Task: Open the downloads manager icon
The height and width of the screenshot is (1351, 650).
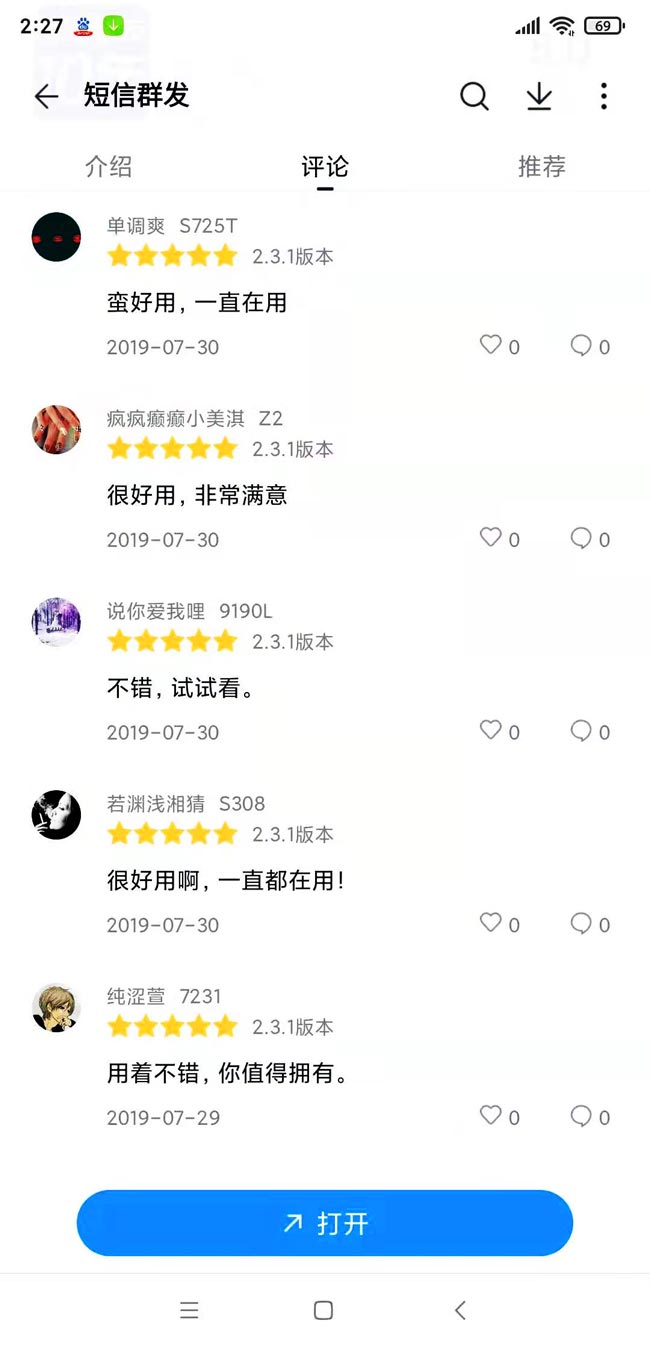Action: tap(539, 96)
